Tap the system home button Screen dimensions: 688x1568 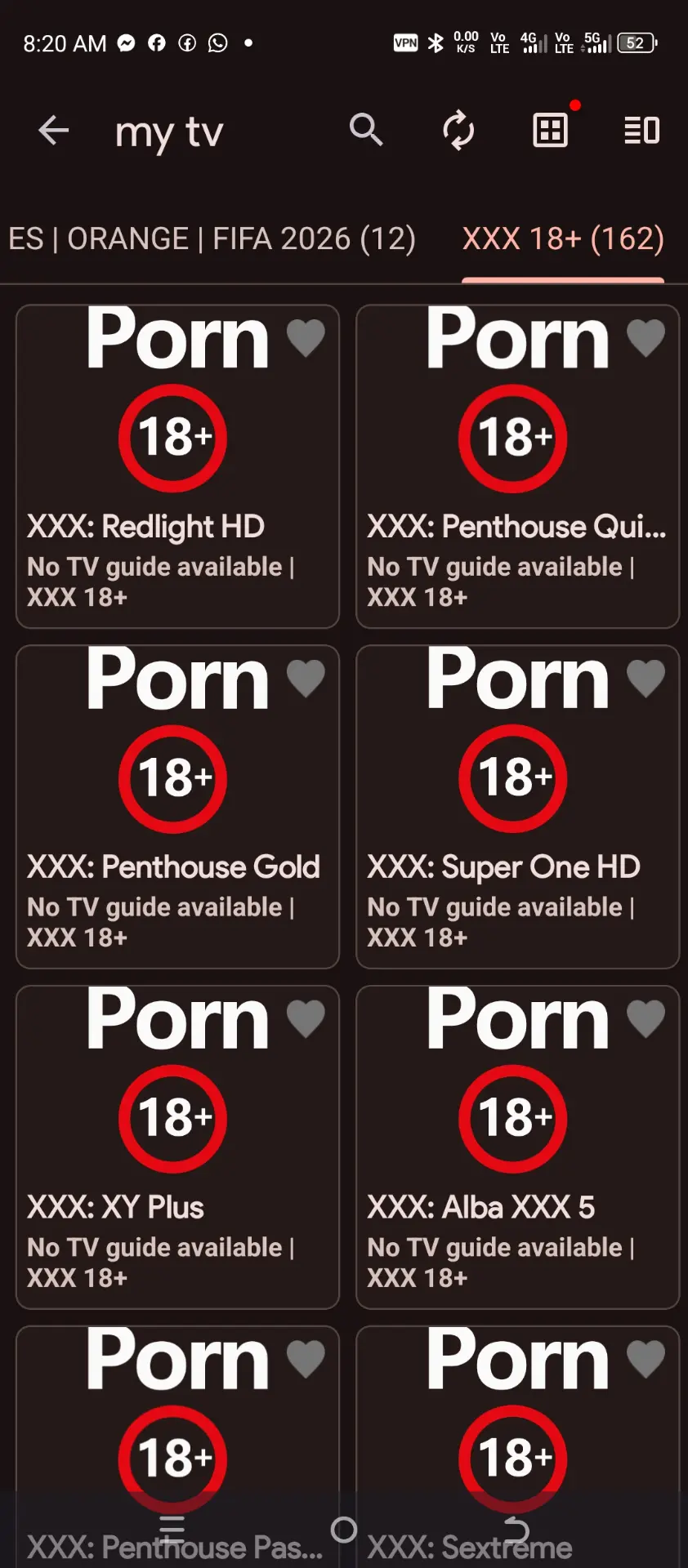coord(344,1530)
